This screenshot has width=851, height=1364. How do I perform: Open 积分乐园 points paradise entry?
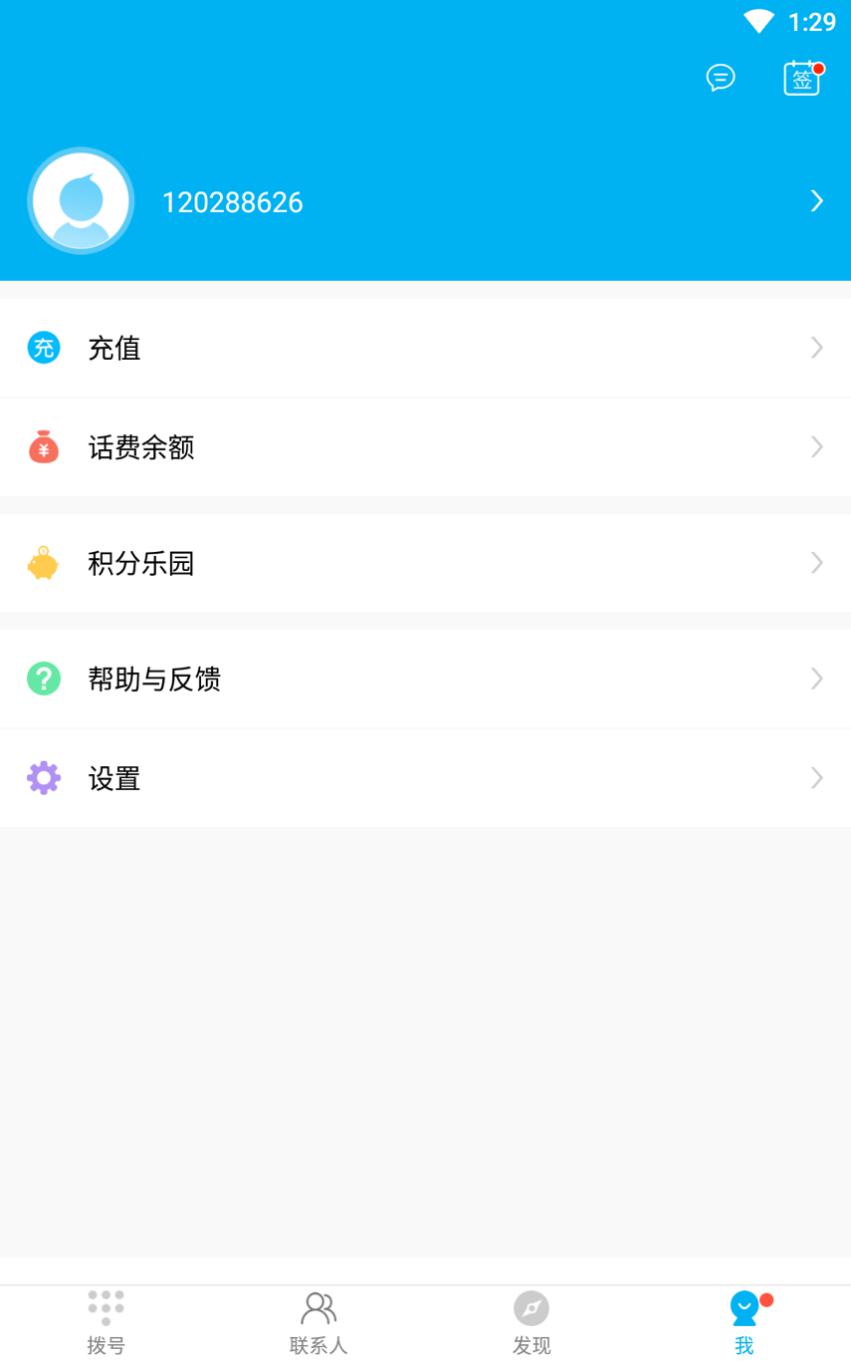(x=425, y=563)
